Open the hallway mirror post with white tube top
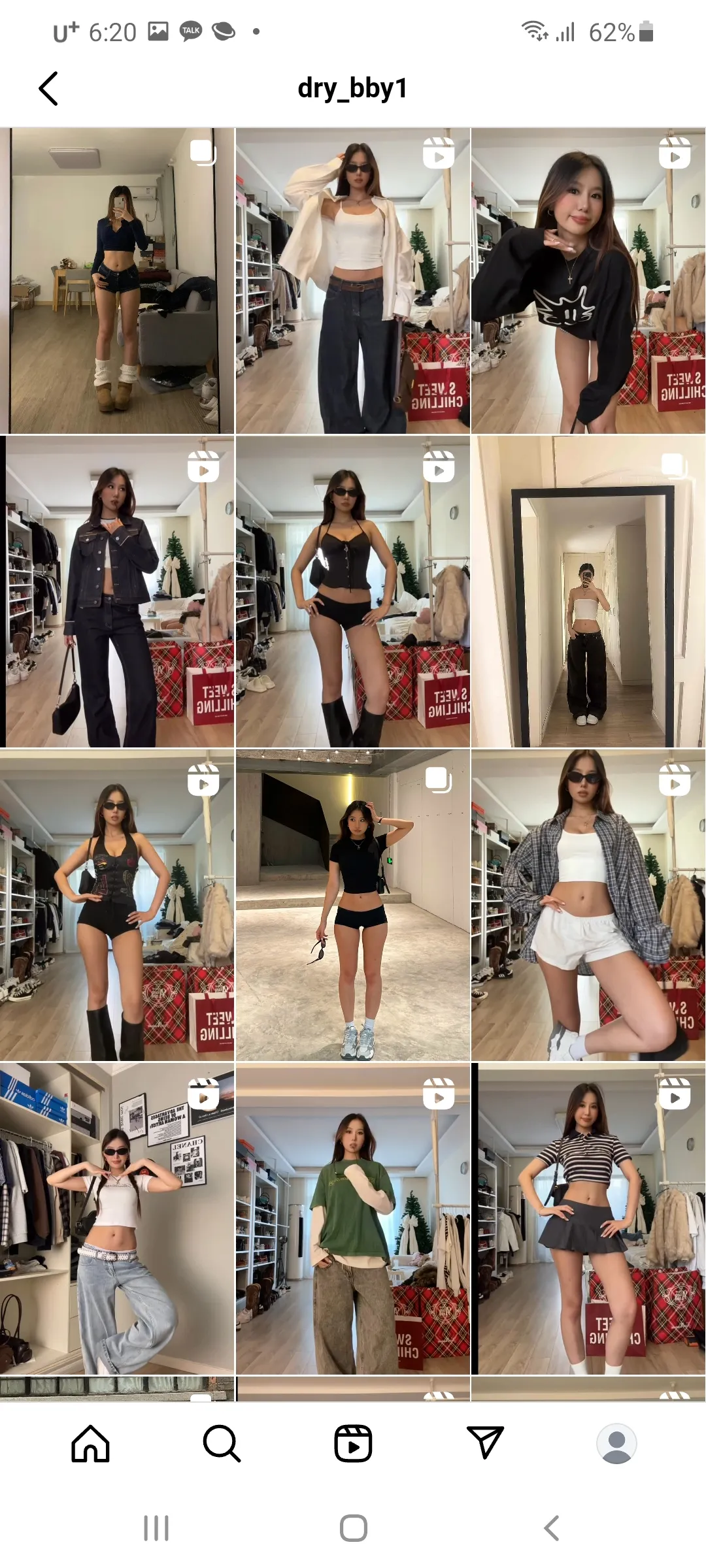The height and width of the screenshot is (1568, 706). tap(588, 592)
